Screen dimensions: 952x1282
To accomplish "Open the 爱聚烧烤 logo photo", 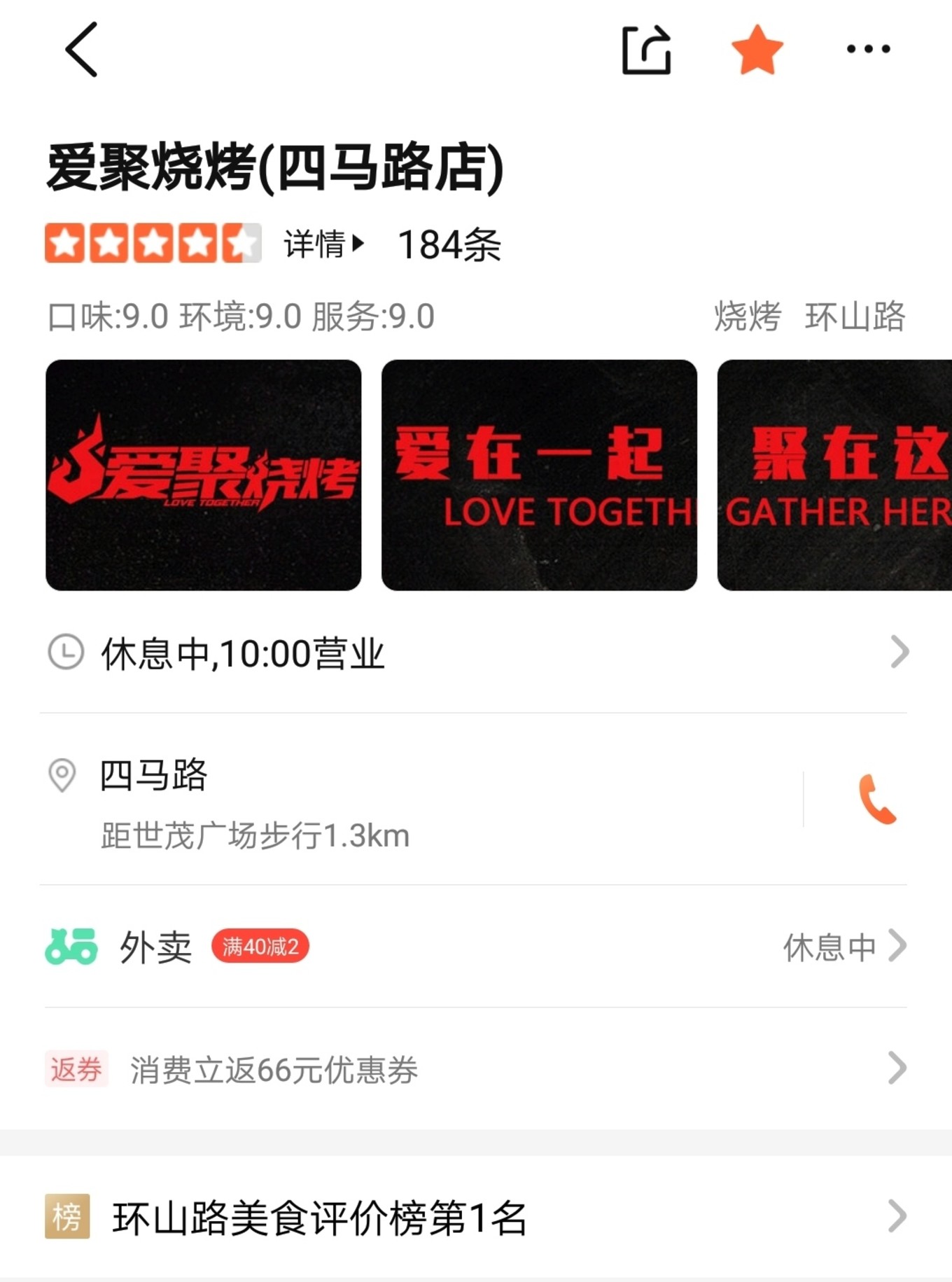I will (x=204, y=475).
